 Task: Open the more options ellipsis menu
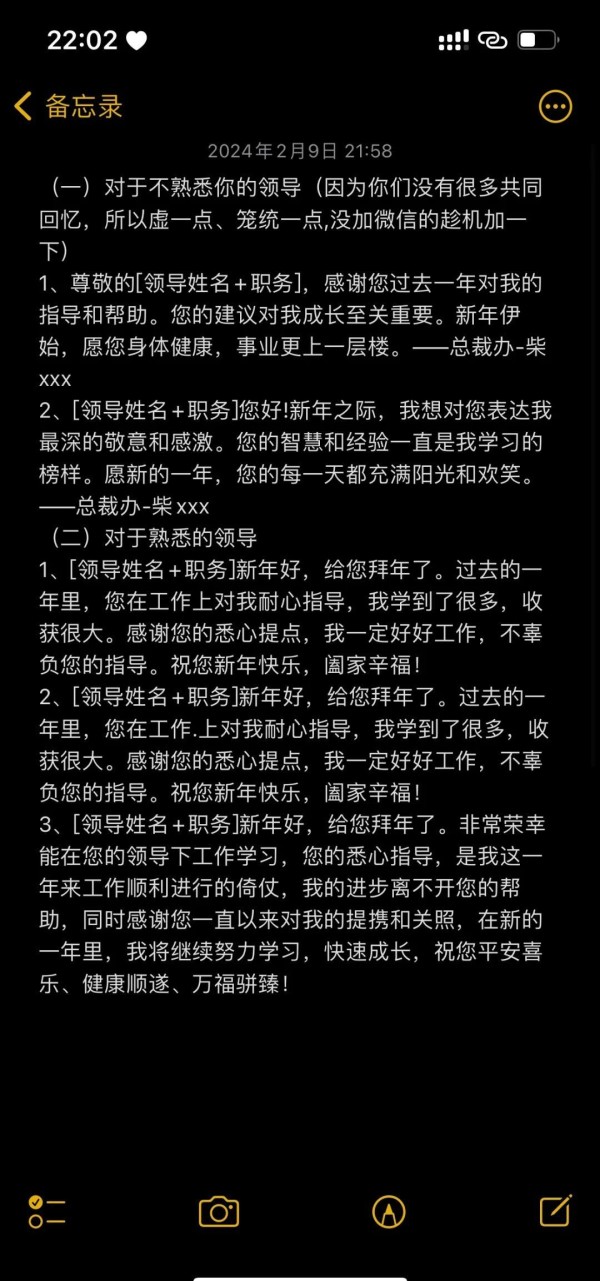pos(555,106)
